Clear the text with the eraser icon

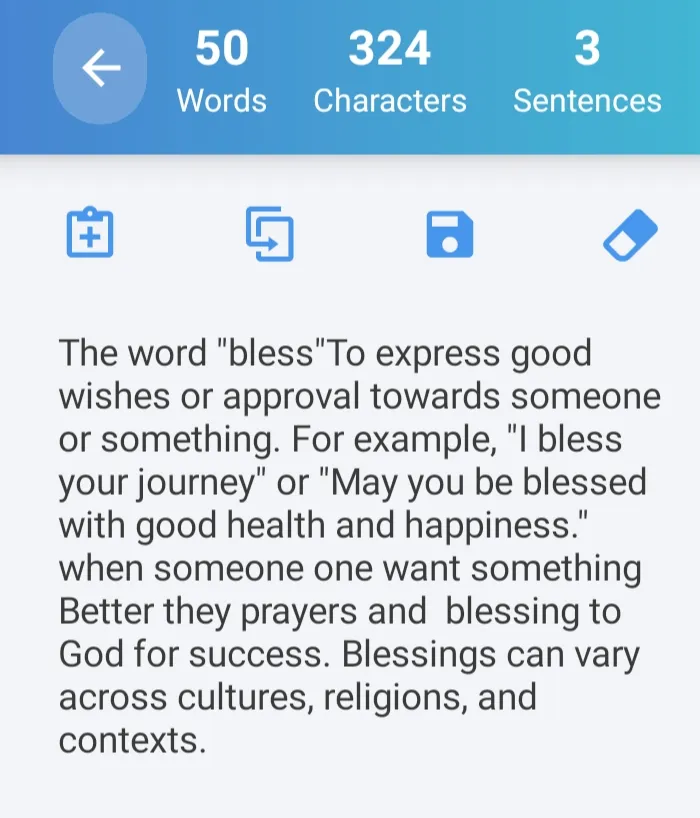pyautogui.click(x=630, y=234)
